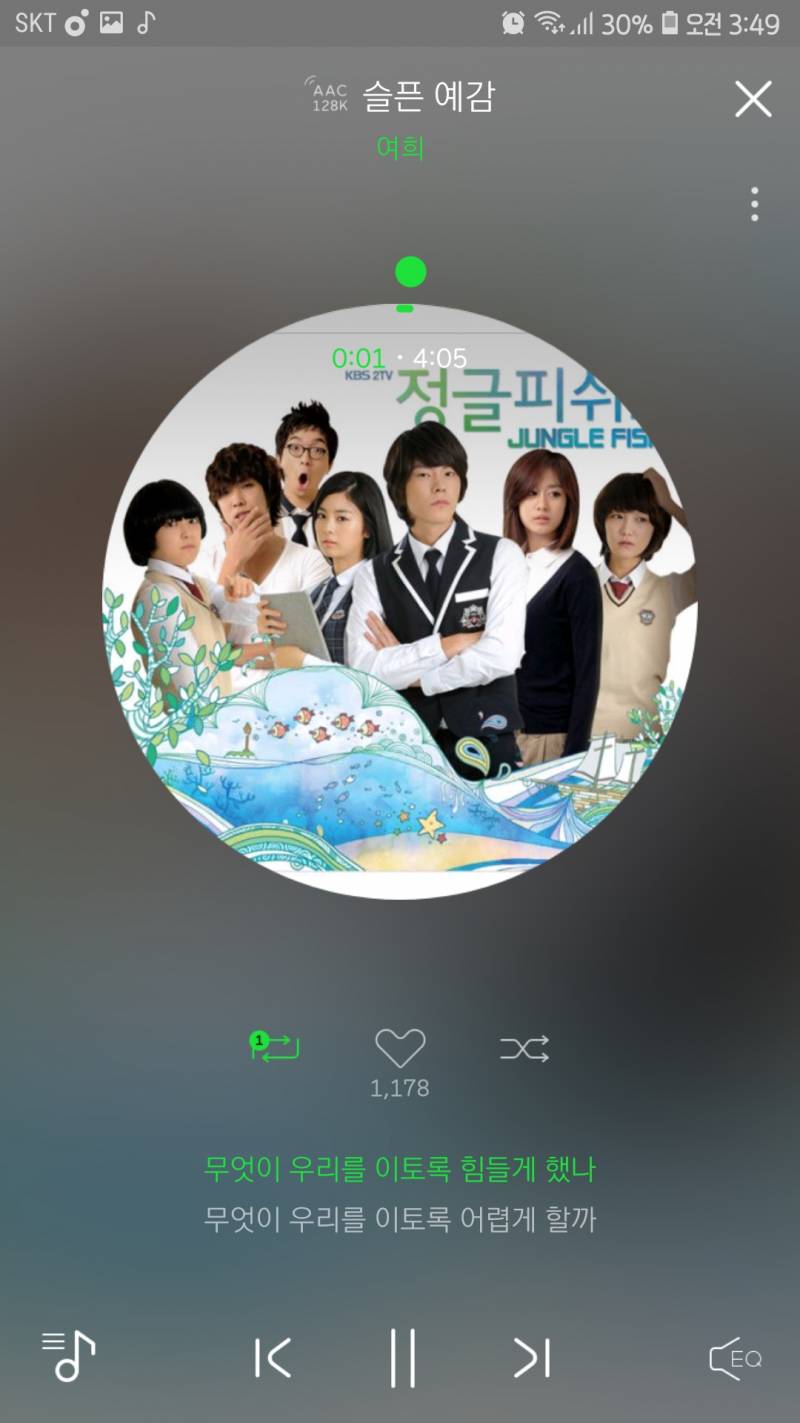The image size is (800, 1423).
Task: Skip to the previous track
Action: click(x=272, y=1358)
